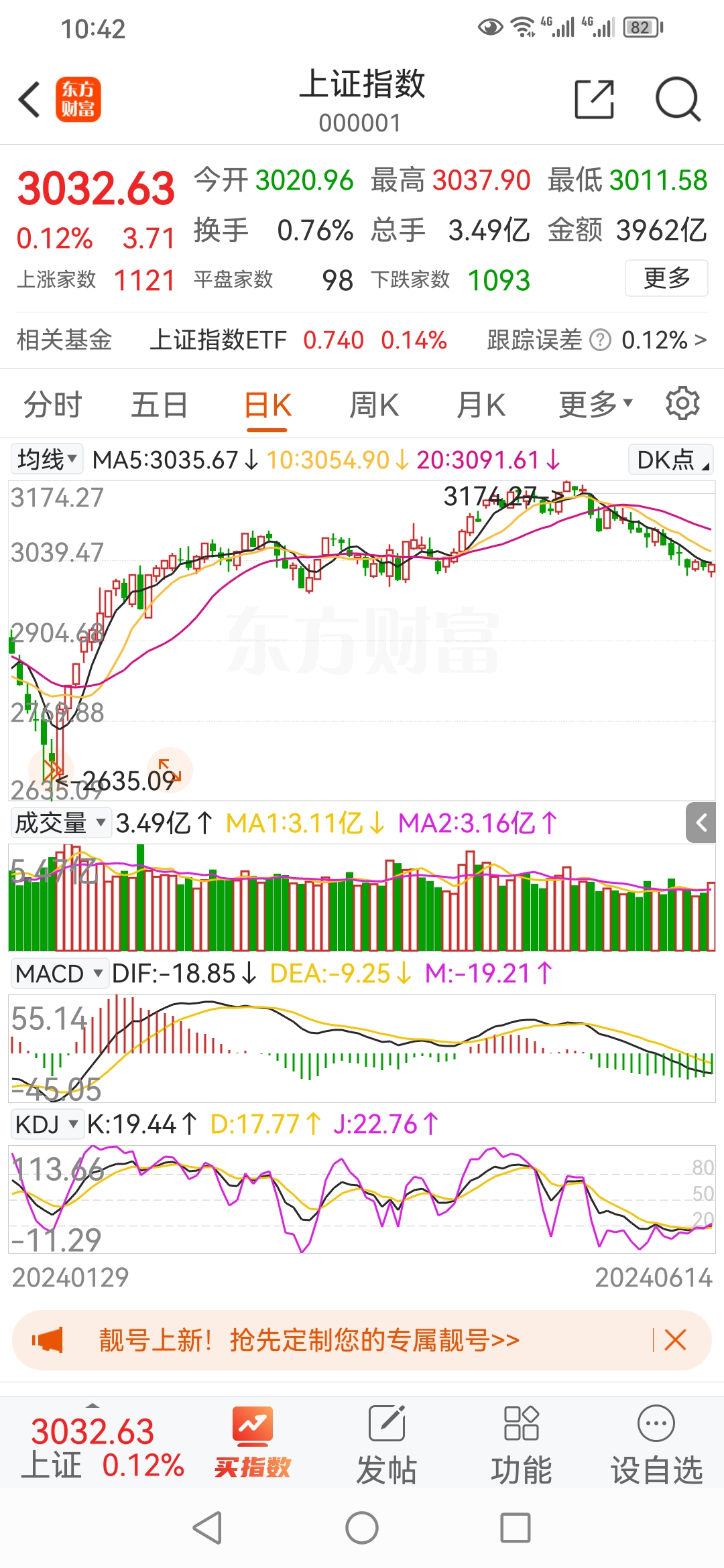Dismiss the 靓号上新 promo banner
The width and height of the screenshot is (724, 1568).
pyautogui.click(x=675, y=1340)
